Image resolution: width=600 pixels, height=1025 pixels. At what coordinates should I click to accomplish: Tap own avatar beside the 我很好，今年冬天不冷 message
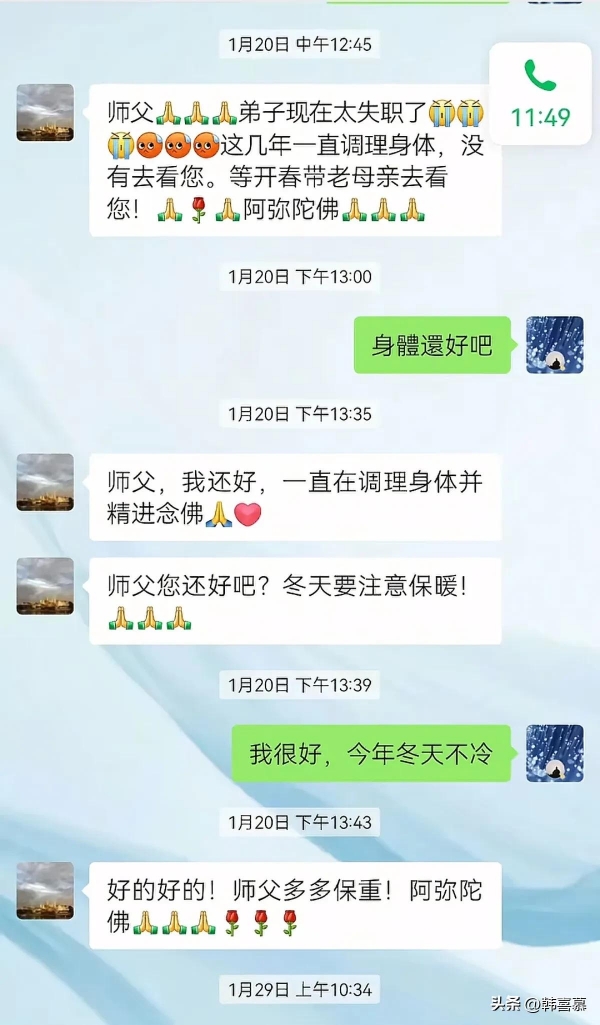[x=554, y=753]
